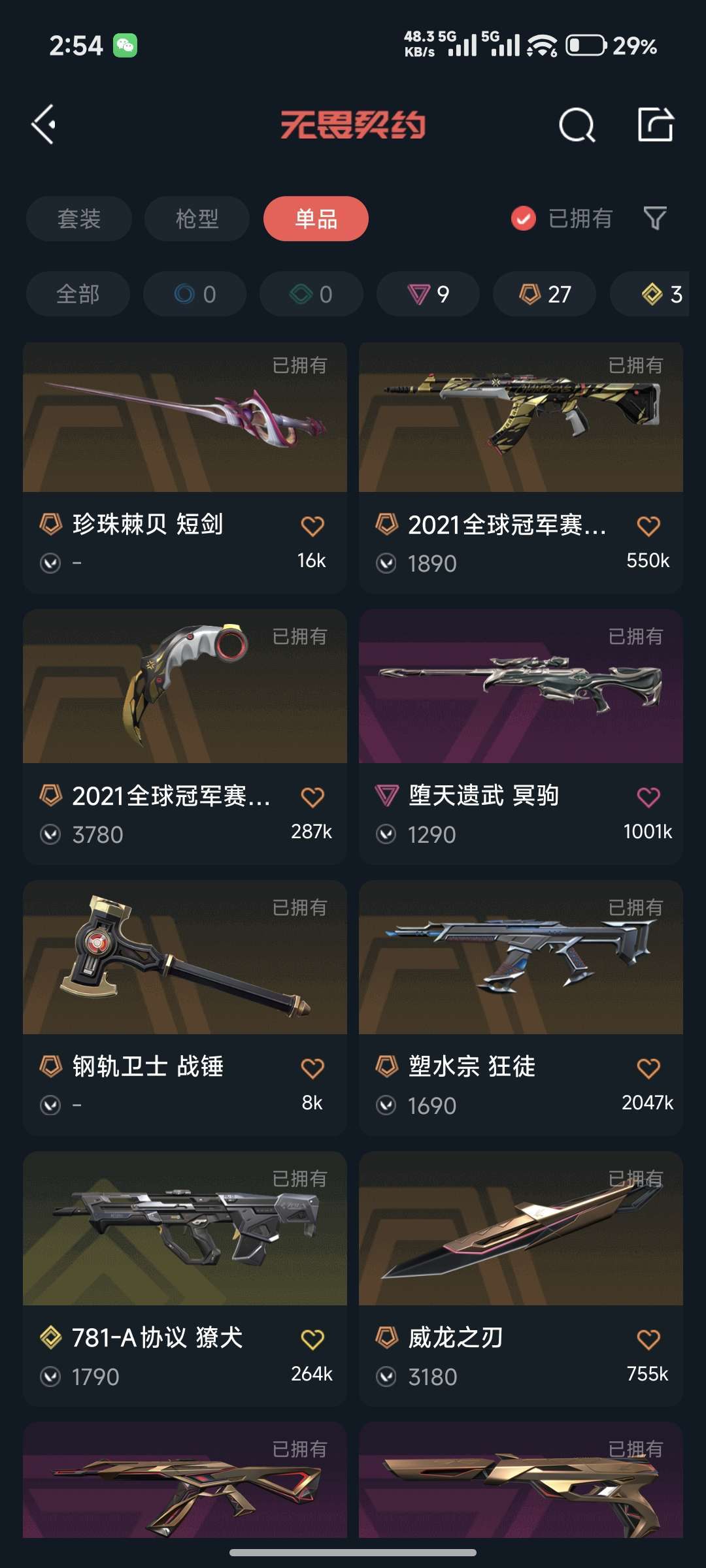Screen dimensions: 706x1568
Task: Select the blue rarity filter showing 0
Action: [x=194, y=294]
